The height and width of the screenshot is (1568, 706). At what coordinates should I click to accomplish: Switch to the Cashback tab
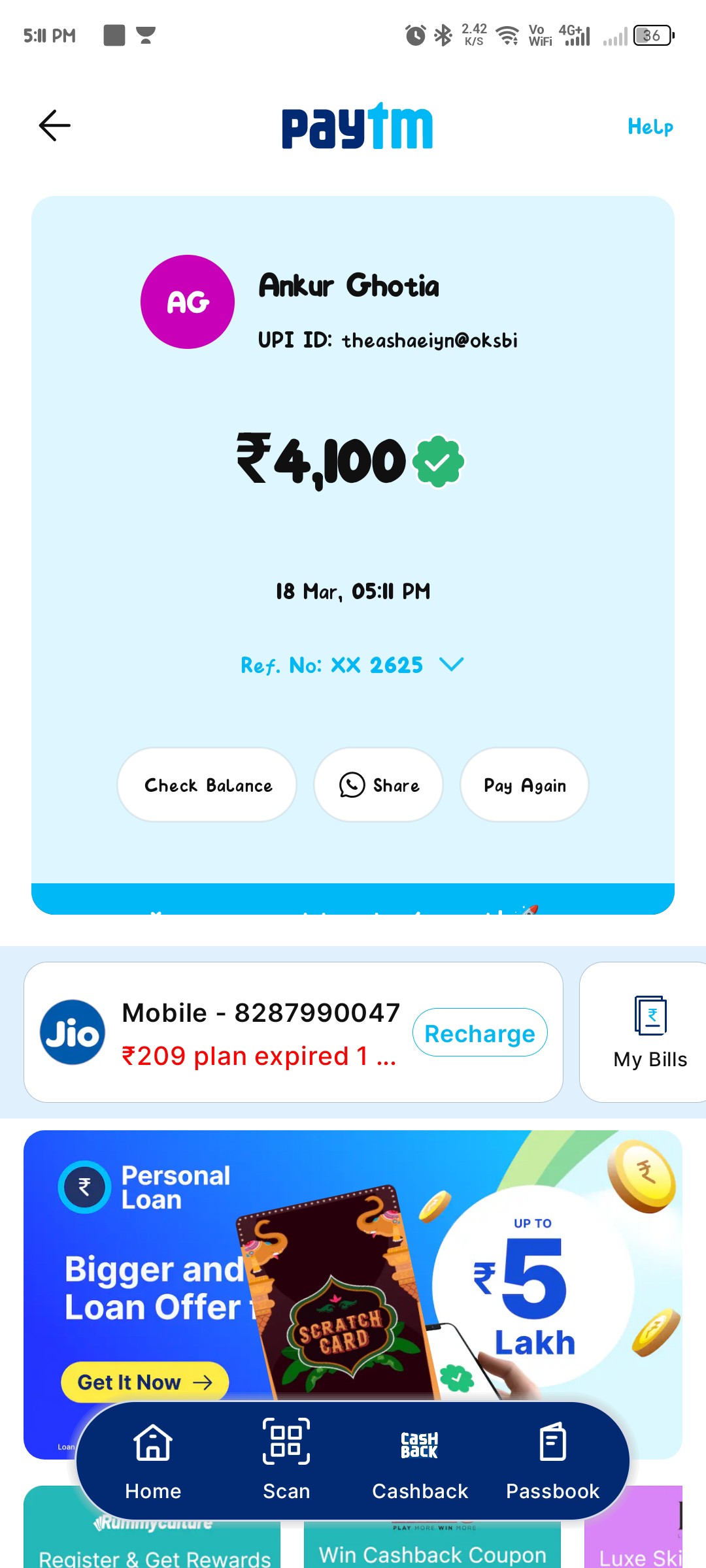pyautogui.click(x=420, y=1462)
